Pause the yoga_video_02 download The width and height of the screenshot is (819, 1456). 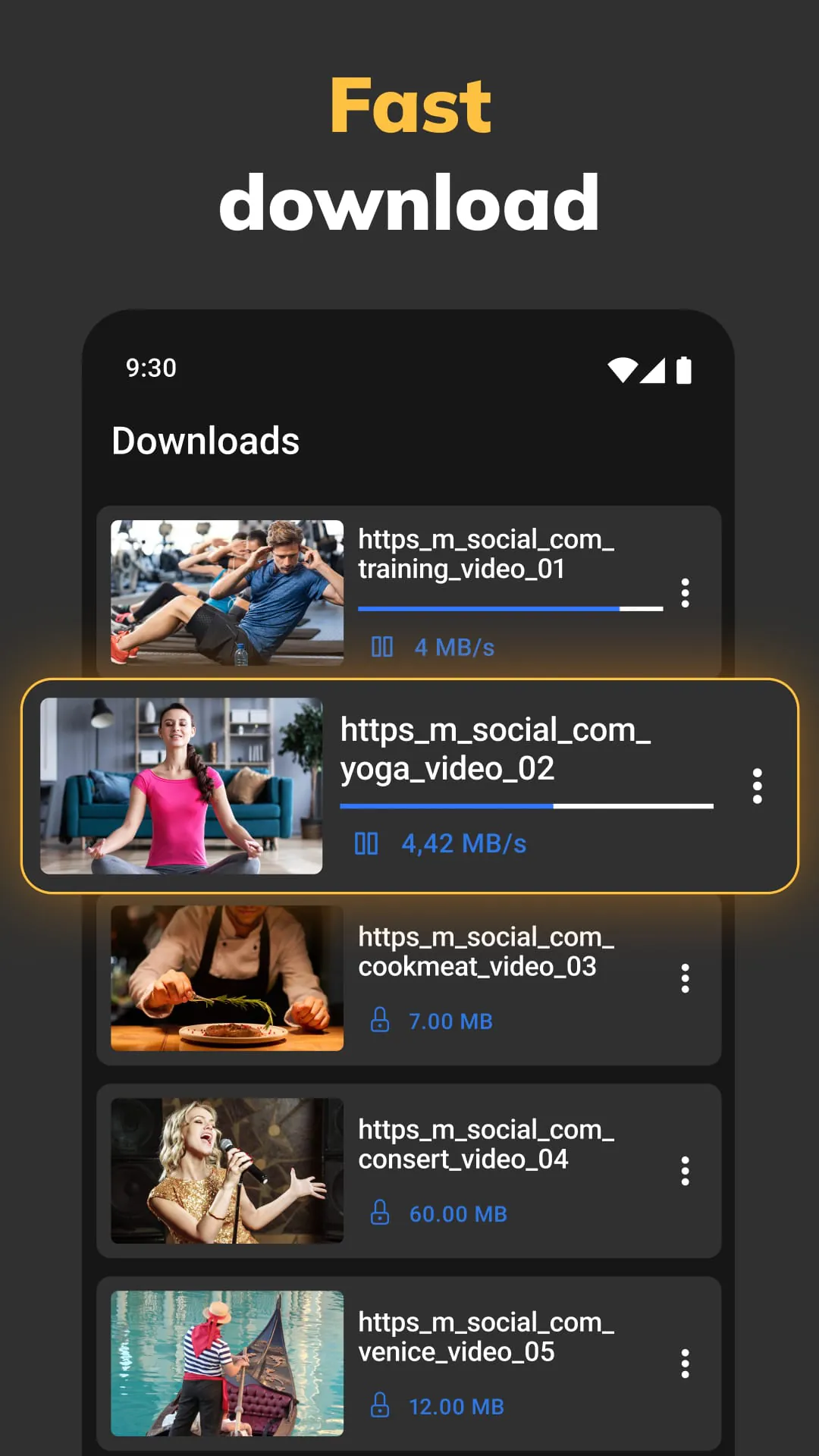click(x=366, y=843)
